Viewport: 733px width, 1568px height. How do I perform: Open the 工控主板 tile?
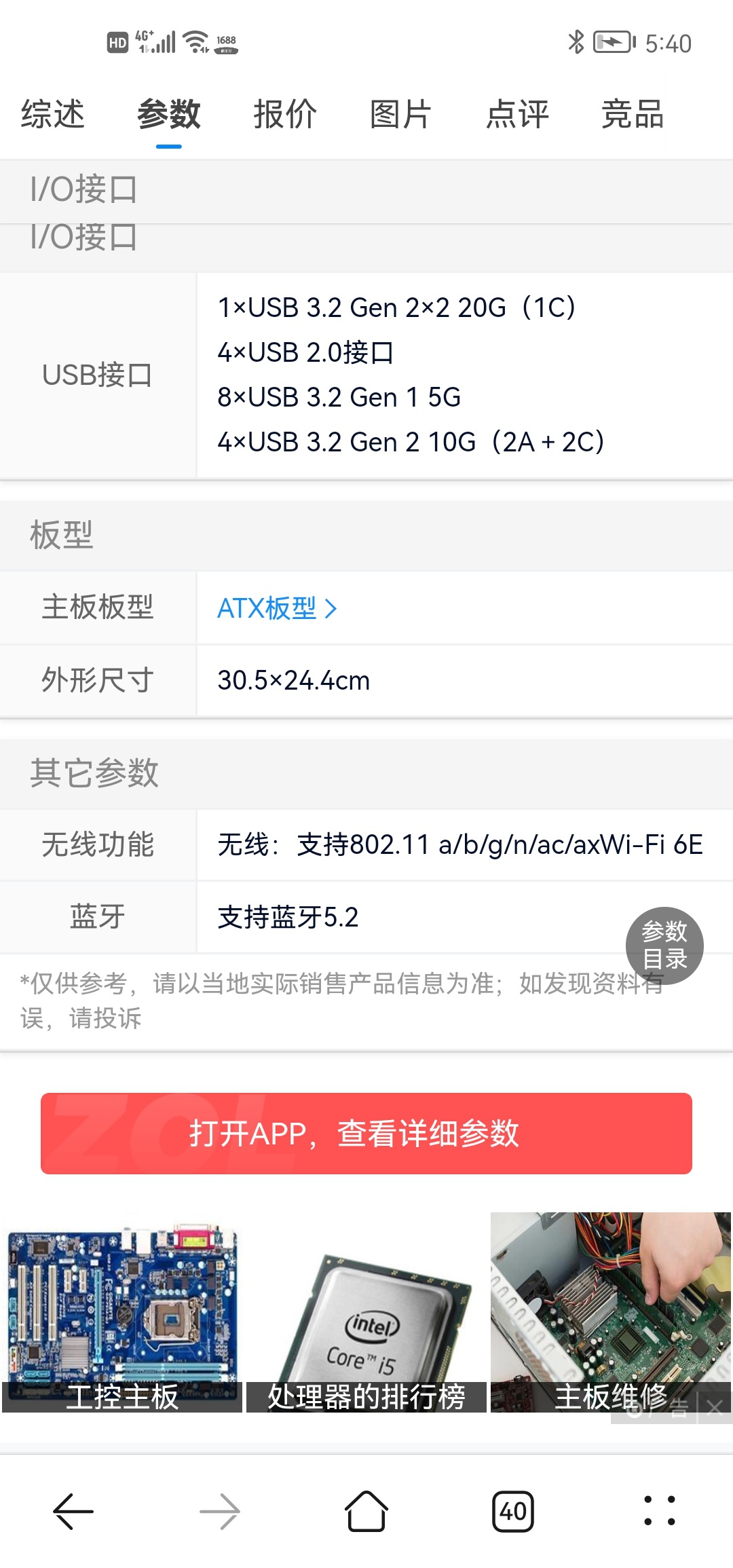(122, 1313)
